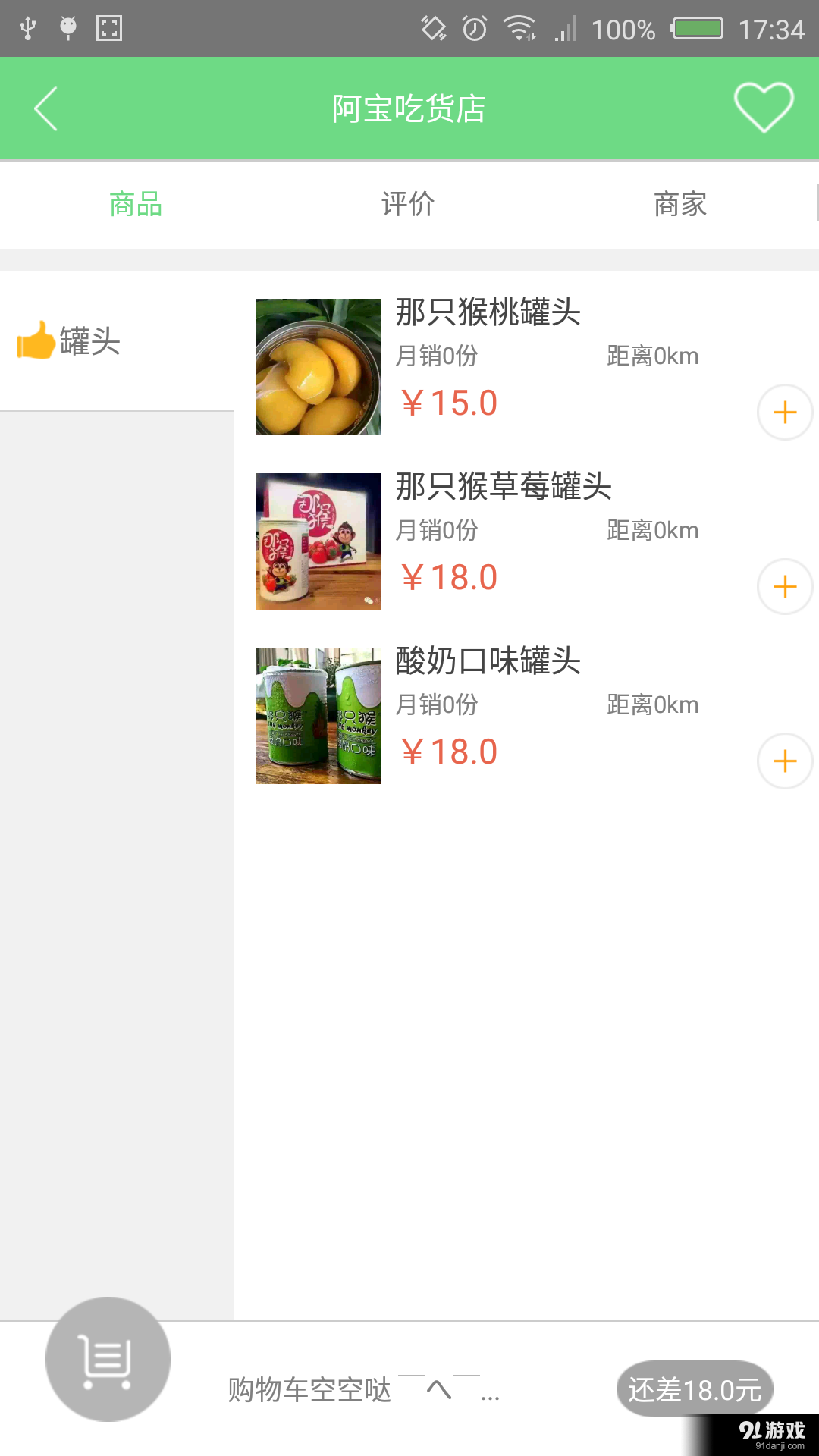Add 酸奶口味罐头 with its plus icon

pos(784,761)
